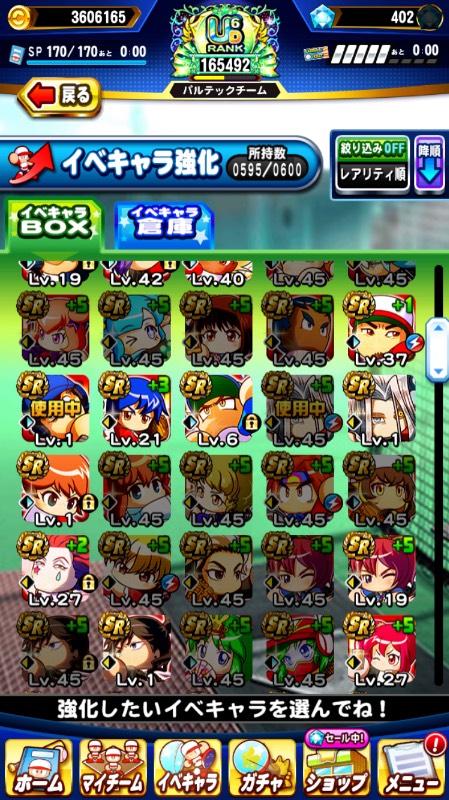The image size is (449, 800).
Task: Select the green-cap SR character Lv.6
Action: tap(218, 408)
